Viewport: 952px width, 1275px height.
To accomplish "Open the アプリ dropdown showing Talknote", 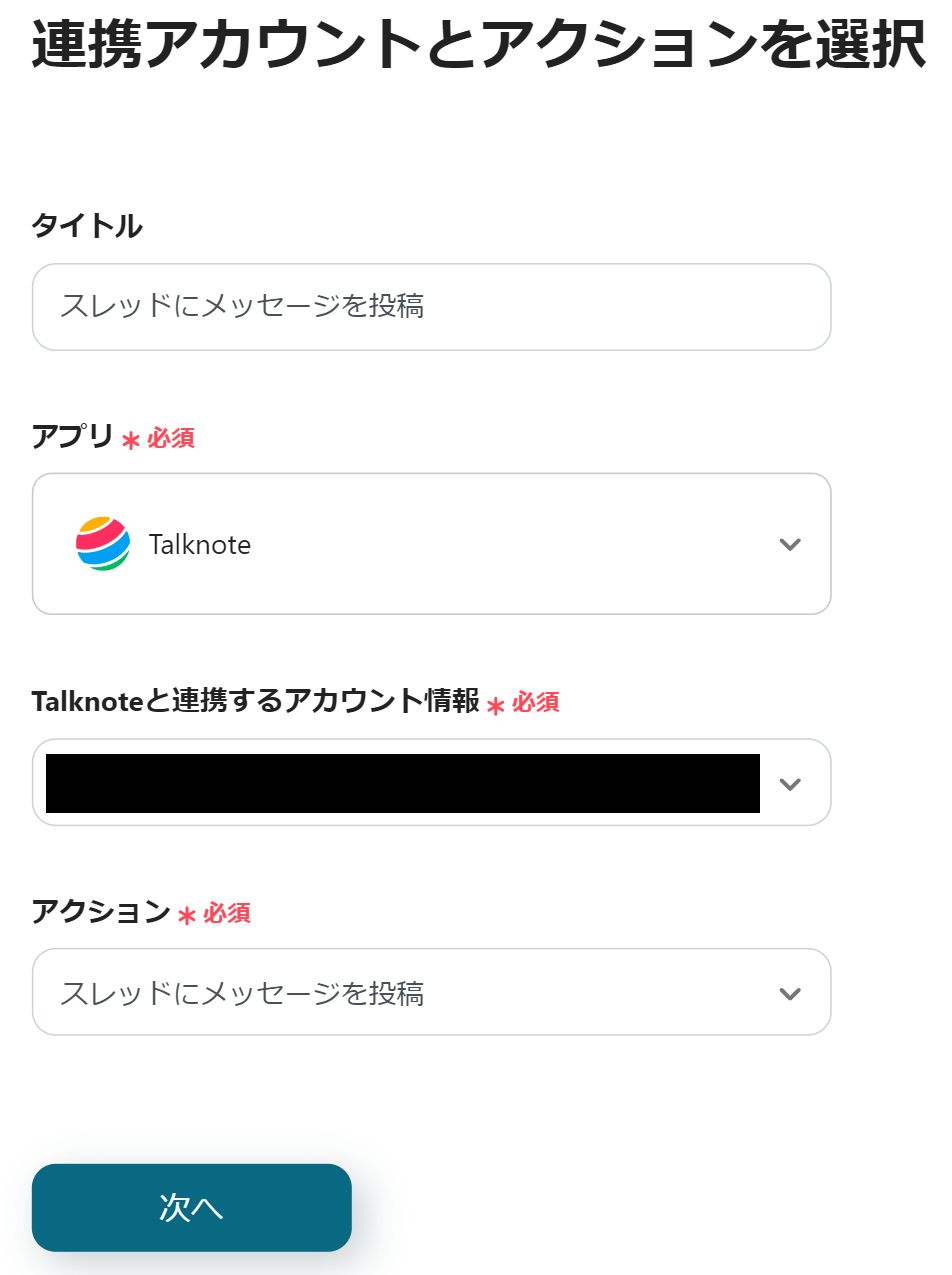I will coord(430,544).
